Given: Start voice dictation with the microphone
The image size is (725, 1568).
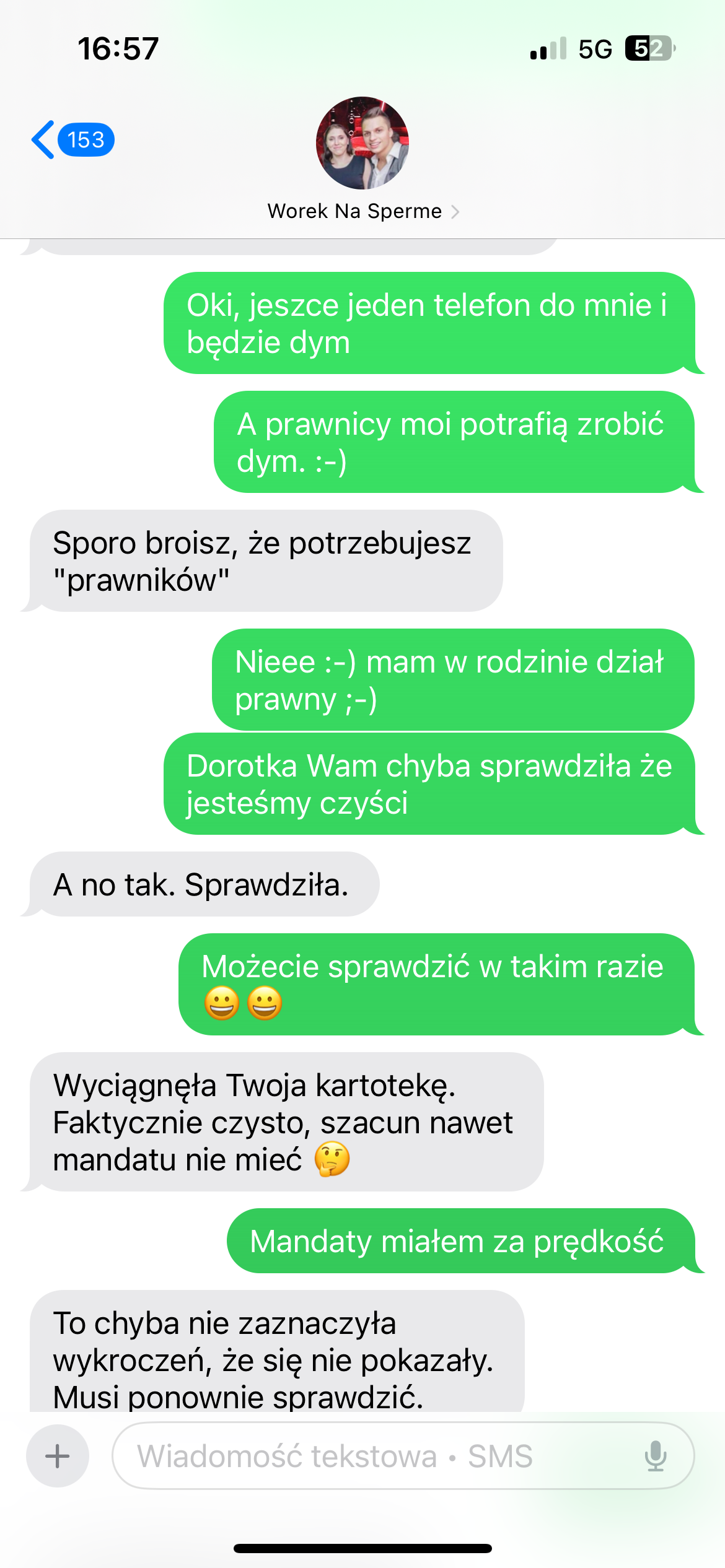Looking at the screenshot, I should point(655,1456).
